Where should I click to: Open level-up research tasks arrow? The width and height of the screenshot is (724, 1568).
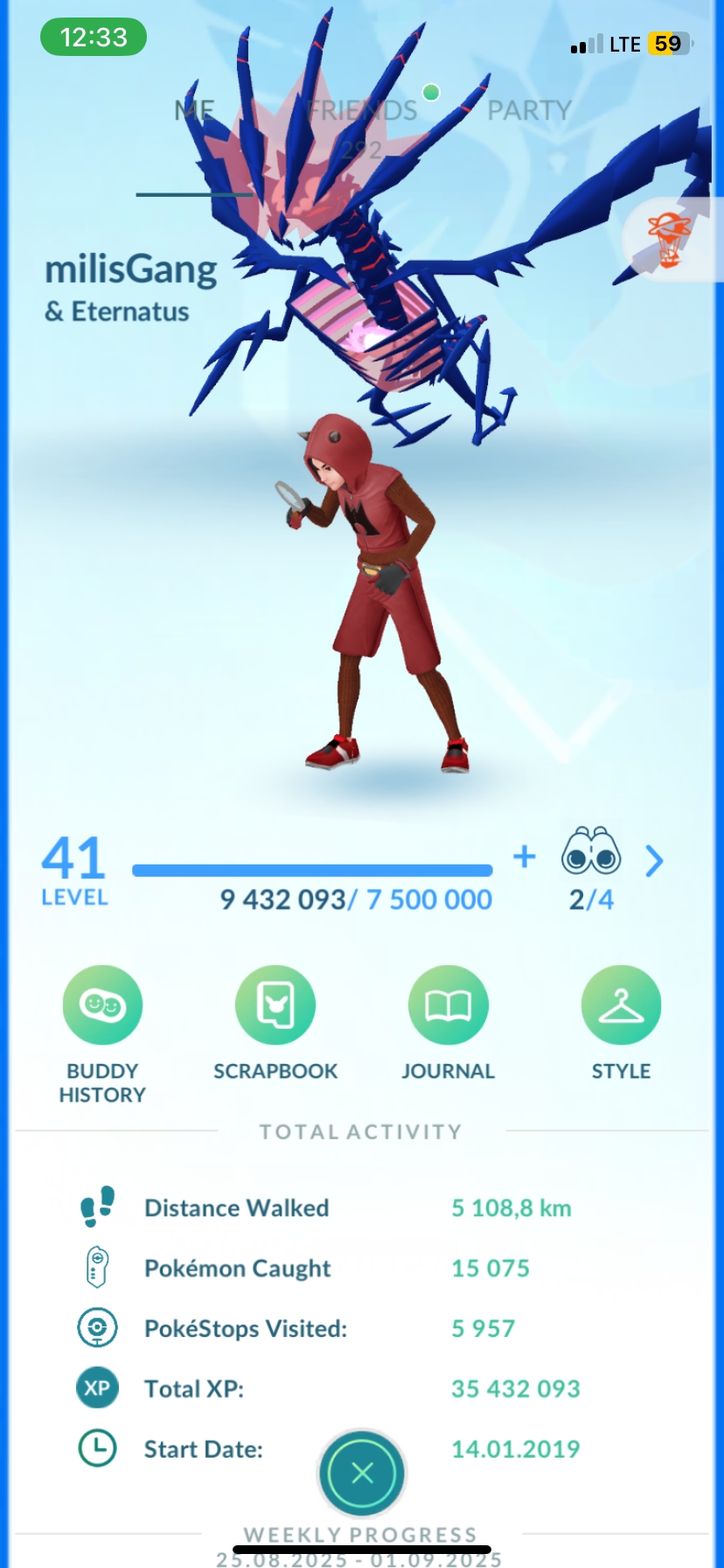(654, 862)
